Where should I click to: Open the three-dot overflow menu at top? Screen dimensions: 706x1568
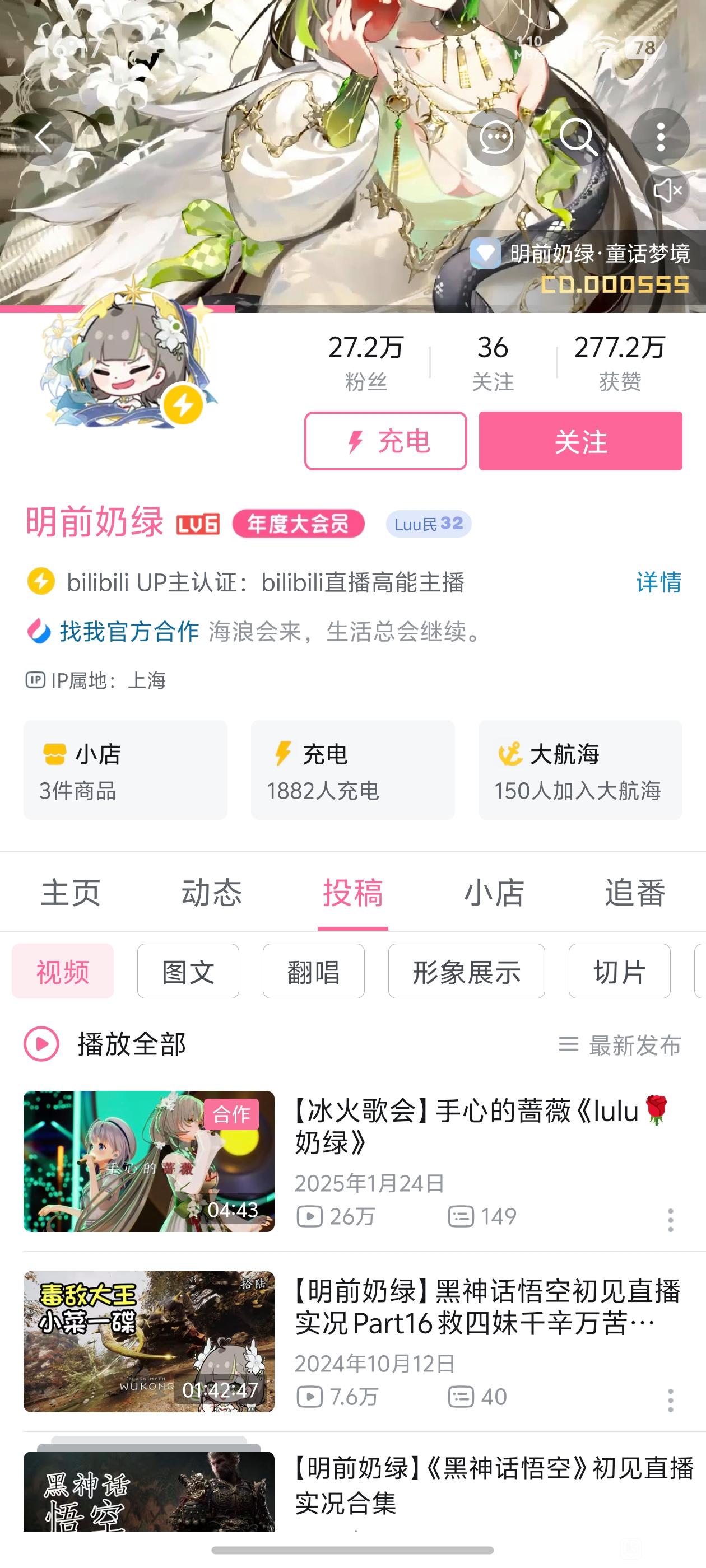660,137
